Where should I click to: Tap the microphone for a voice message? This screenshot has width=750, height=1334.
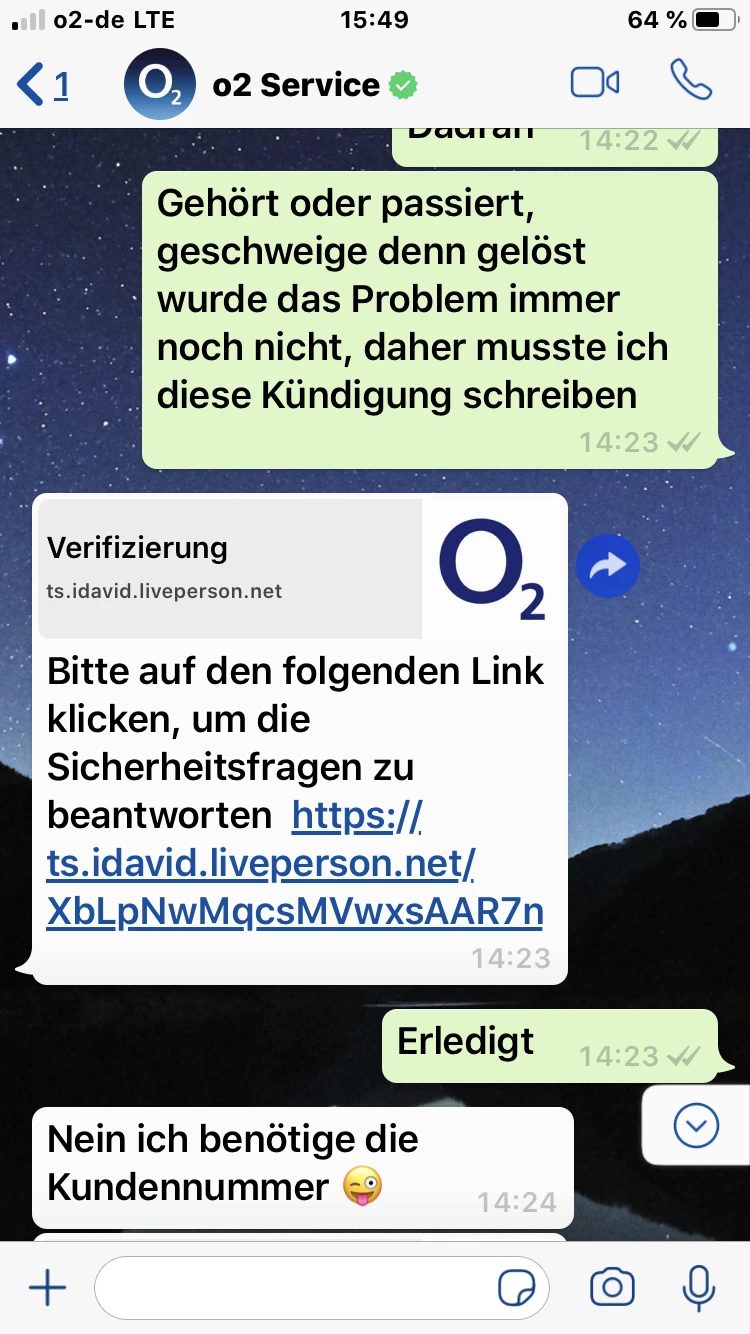[x=698, y=1288]
